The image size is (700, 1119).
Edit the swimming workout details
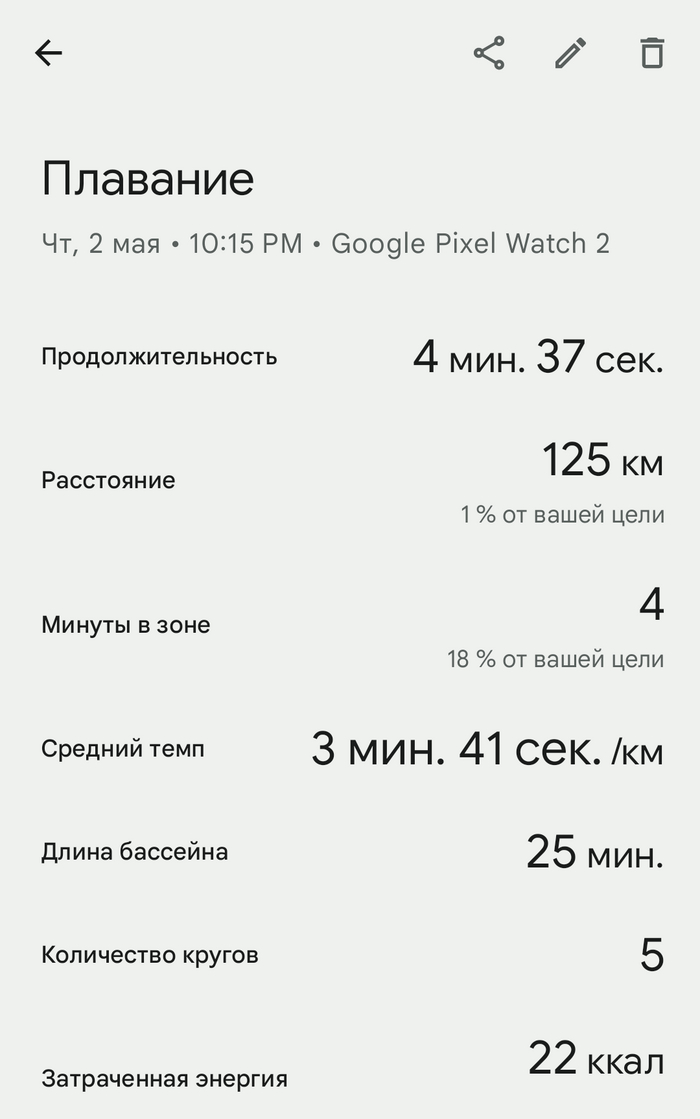(x=570, y=54)
